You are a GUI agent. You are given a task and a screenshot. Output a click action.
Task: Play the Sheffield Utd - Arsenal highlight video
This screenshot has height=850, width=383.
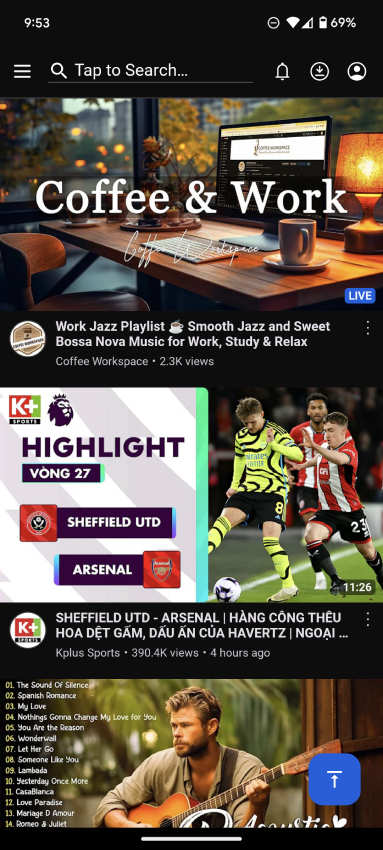191,494
